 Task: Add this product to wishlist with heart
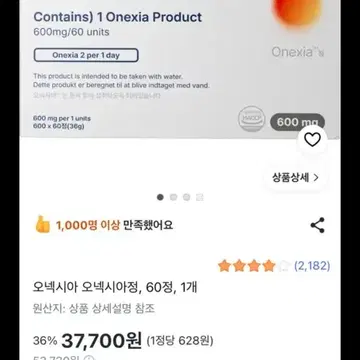click(x=312, y=140)
